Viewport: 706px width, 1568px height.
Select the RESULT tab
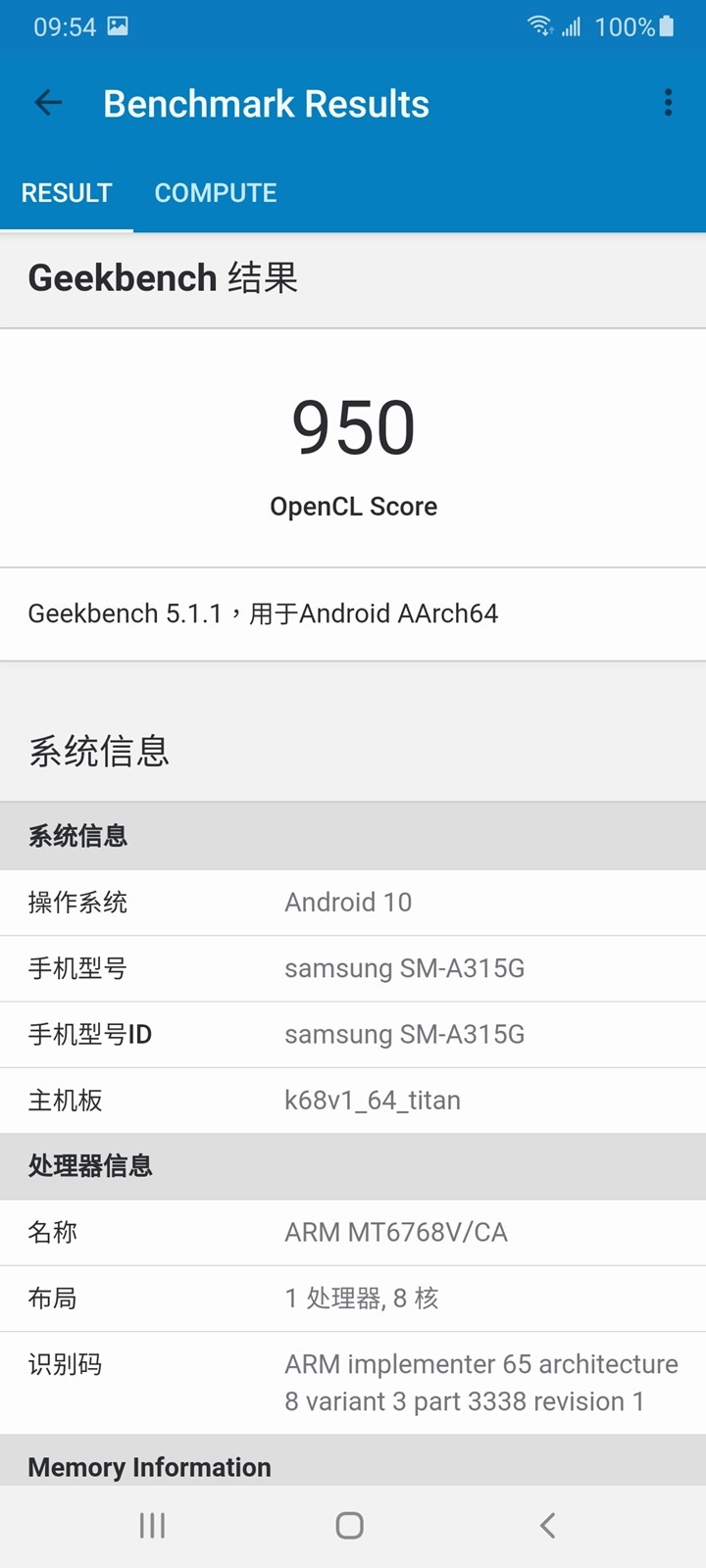67,193
